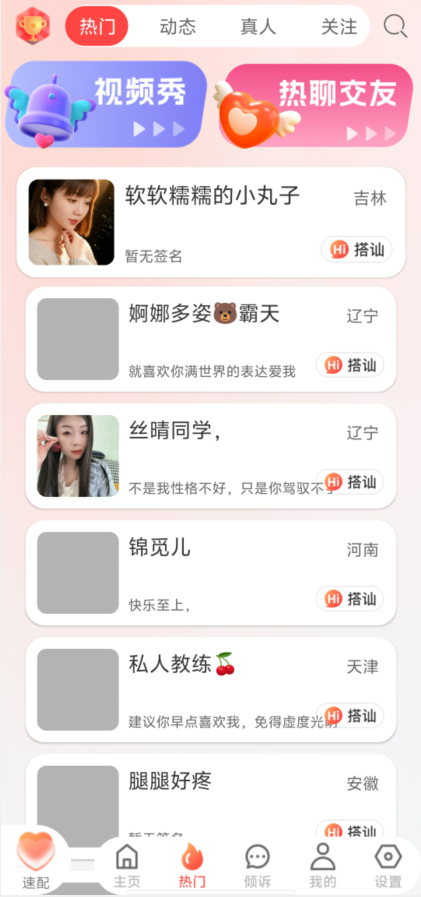Open the search magnifier icon
The image size is (421, 897).
coord(395,26)
